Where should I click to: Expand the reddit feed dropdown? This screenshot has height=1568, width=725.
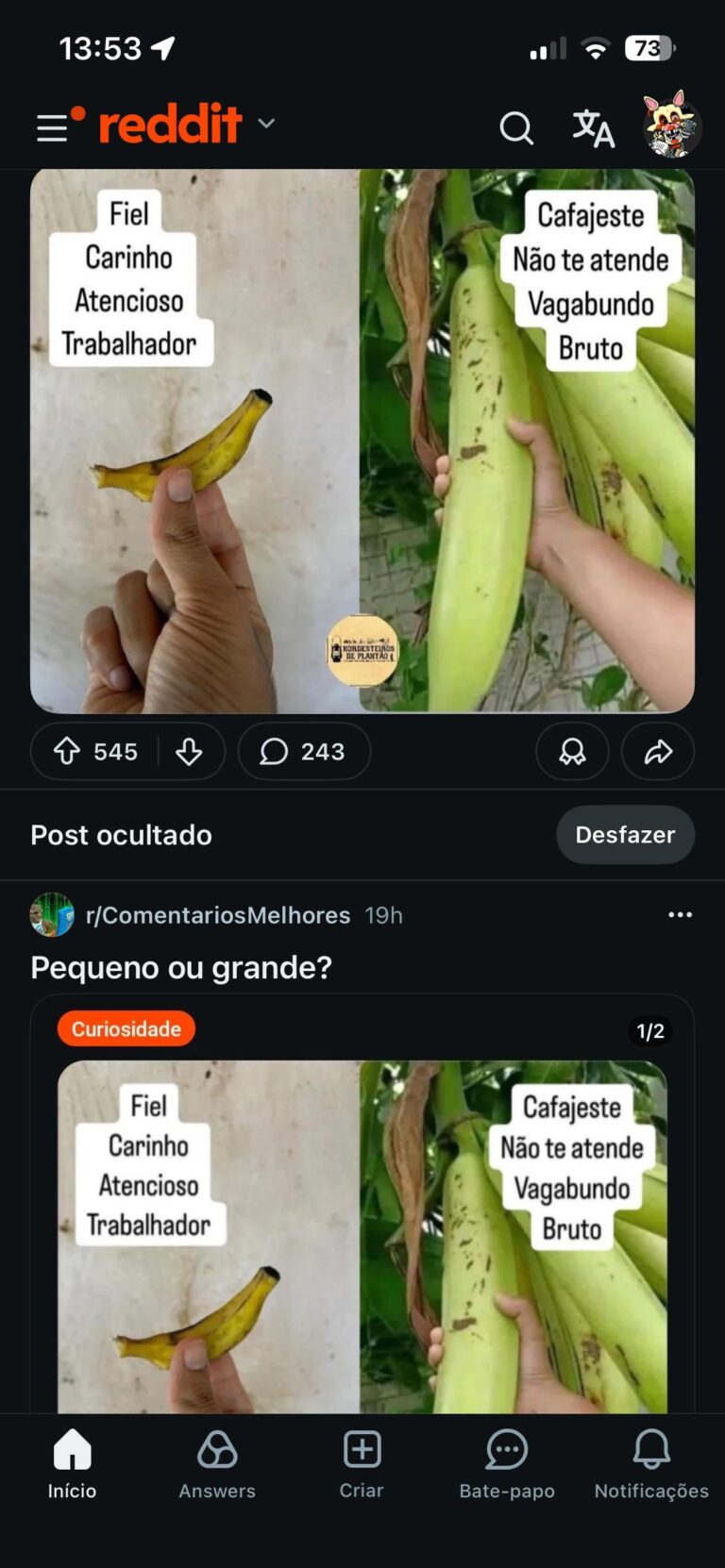point(266,124)
